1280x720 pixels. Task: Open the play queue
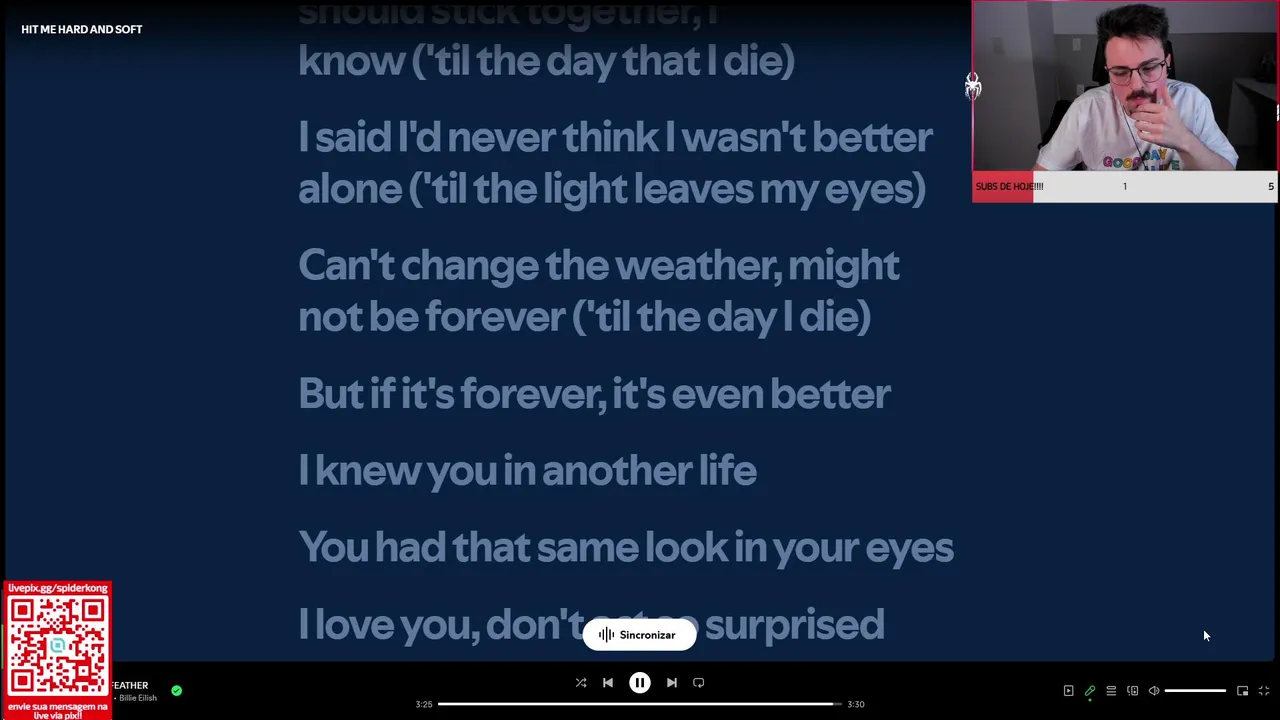click(x=1111, y=691)
